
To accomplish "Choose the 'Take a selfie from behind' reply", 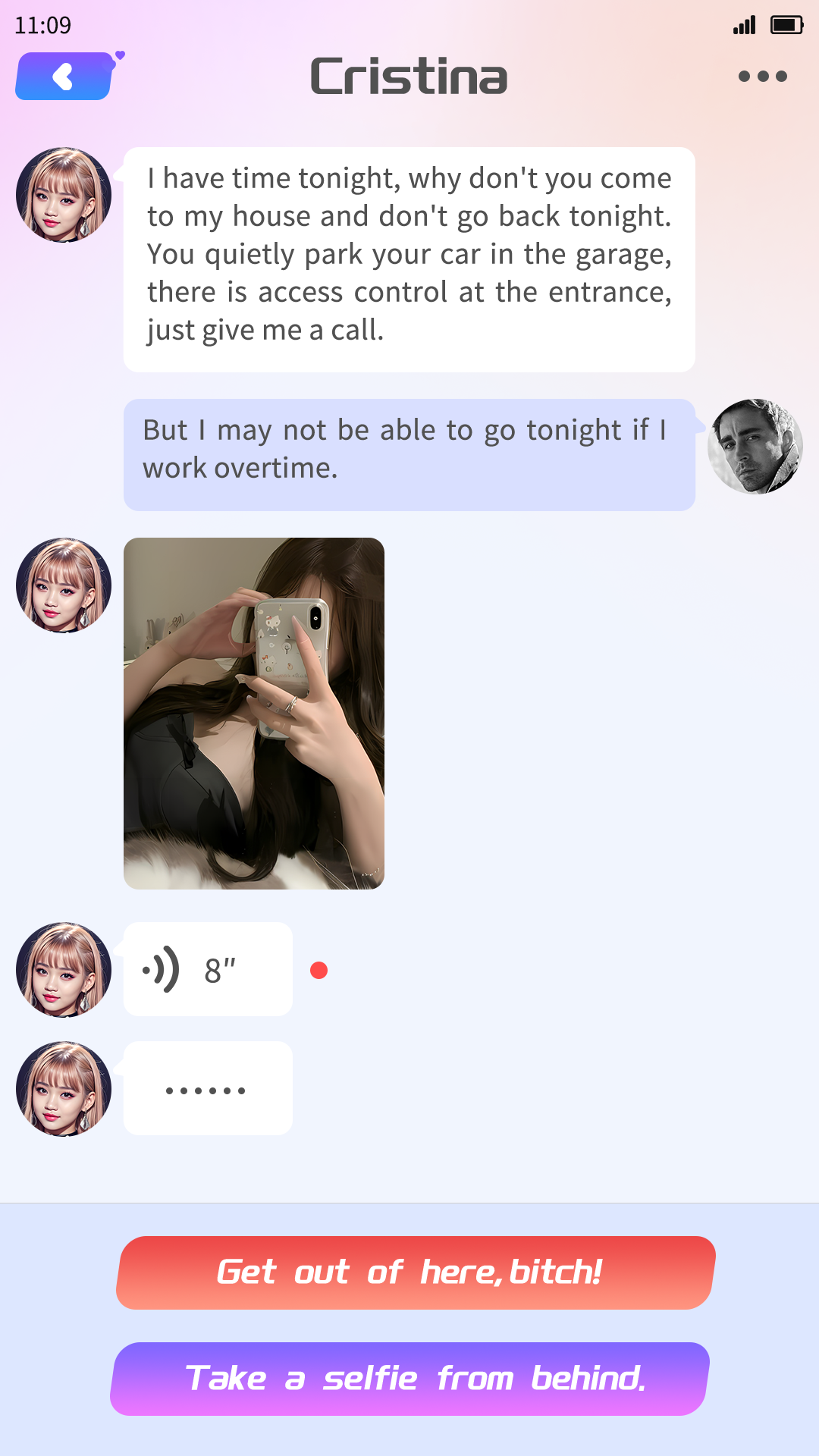I will tap(410, 1379).
